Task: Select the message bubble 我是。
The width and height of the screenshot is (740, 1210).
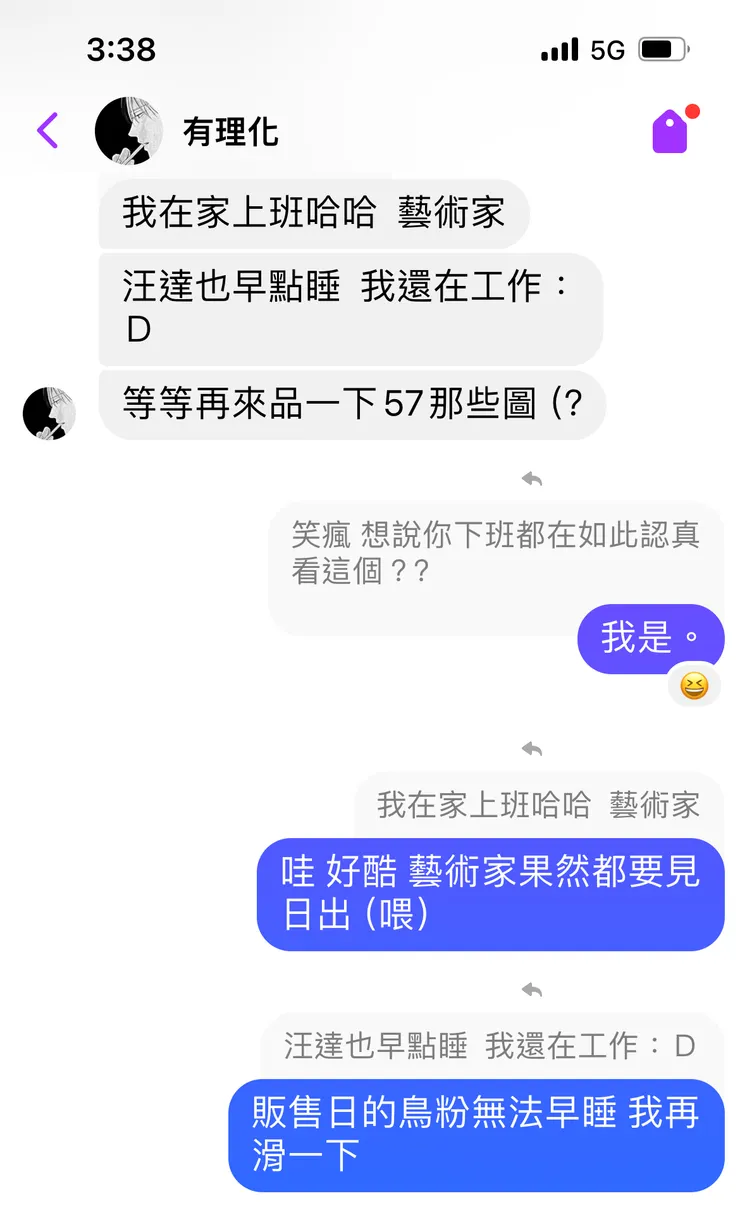Action: click(x=650, y=639)
